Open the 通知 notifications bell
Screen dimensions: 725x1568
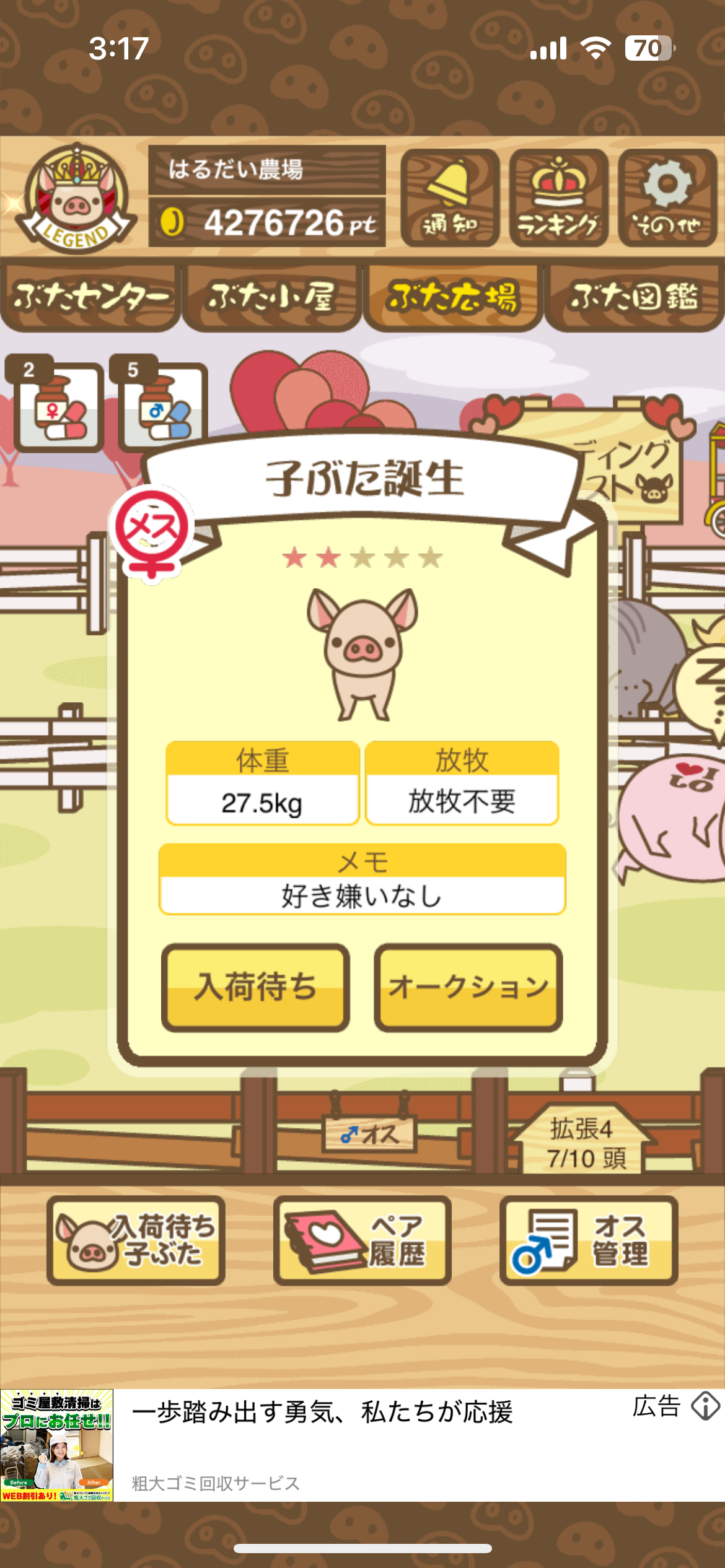coord(450,198)
